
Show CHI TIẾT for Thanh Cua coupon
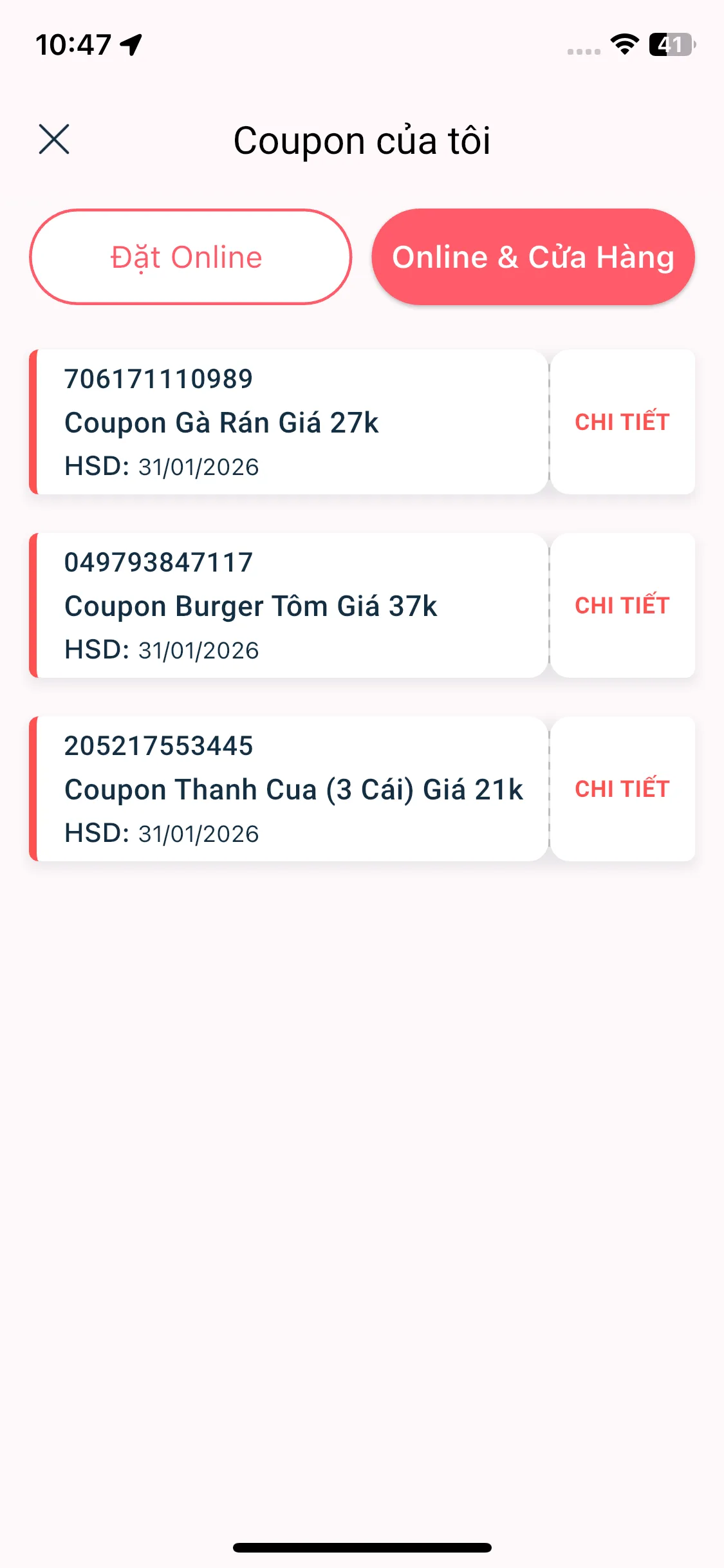pos(622,789)
